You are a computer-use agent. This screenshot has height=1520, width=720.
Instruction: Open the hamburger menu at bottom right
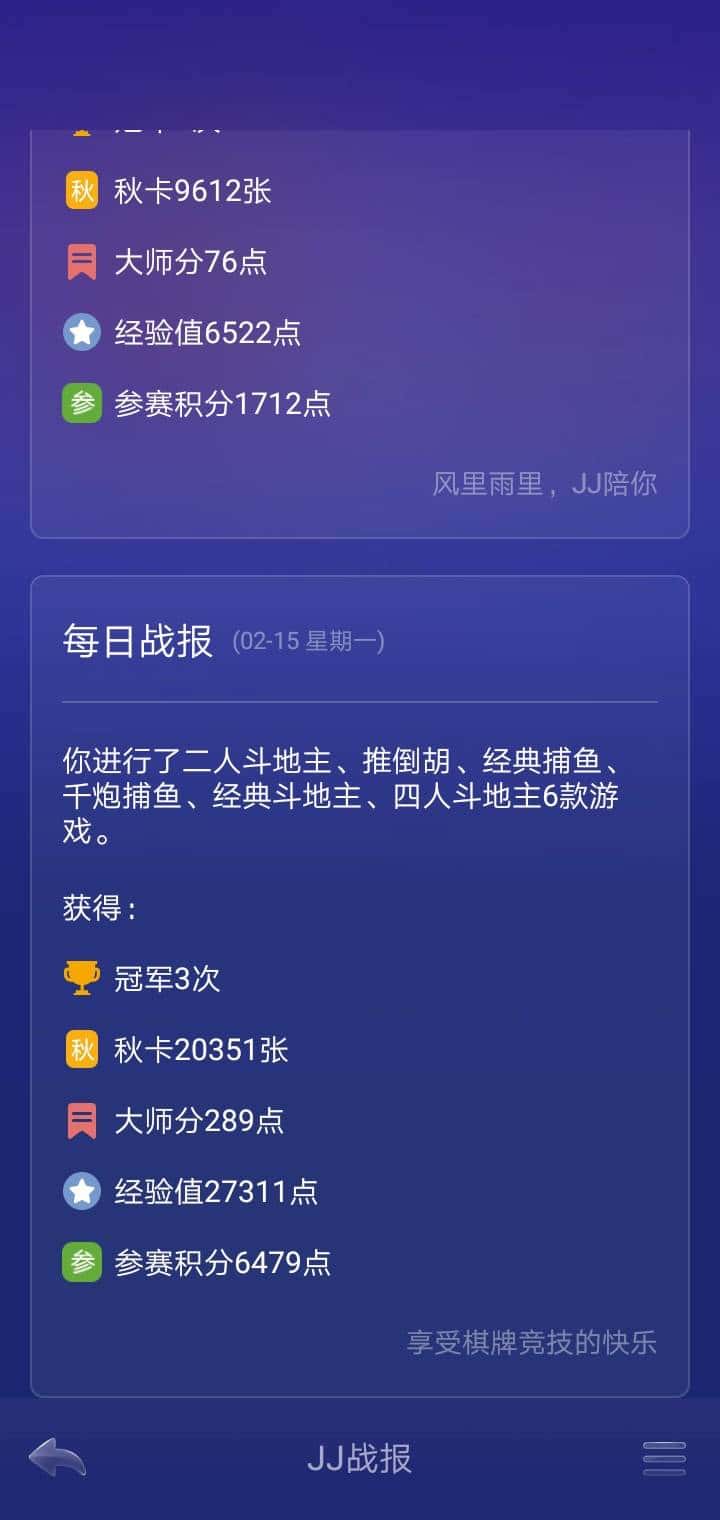[662, 1459]
